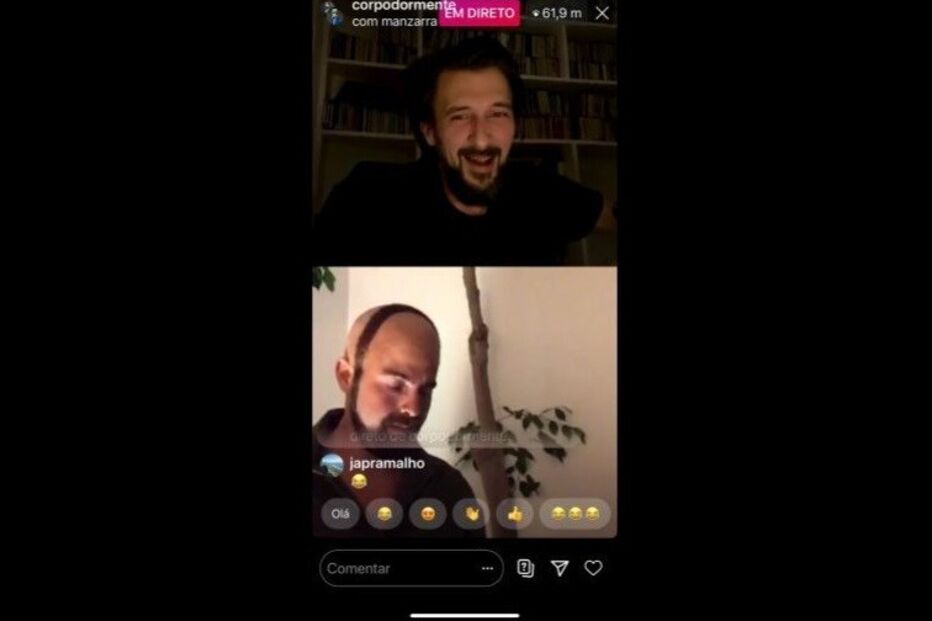Open the questions icon
Image resolution: width=932 pixels, height=621 pixels.
tap(525, 568)
